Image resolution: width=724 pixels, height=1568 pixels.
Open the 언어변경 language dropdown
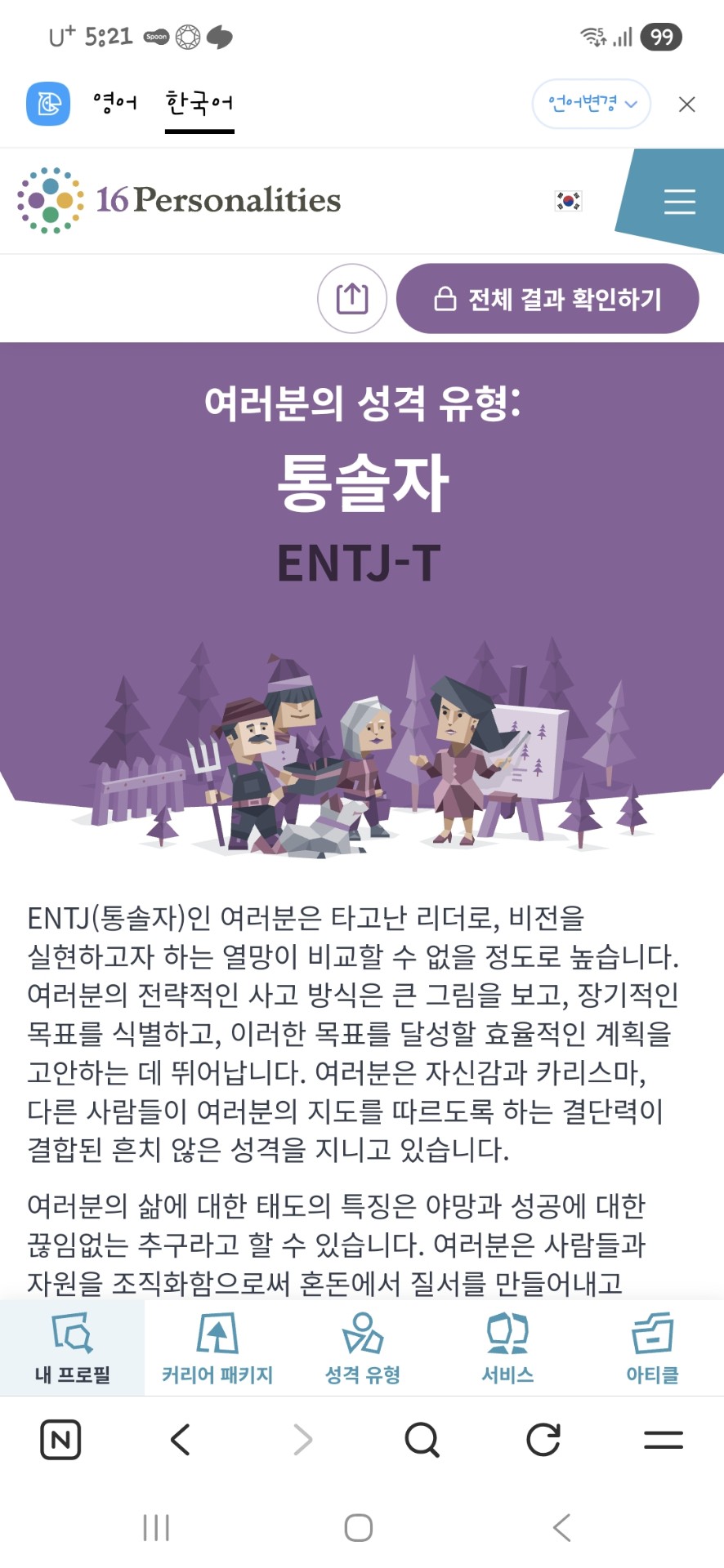[x=591, y=104]
